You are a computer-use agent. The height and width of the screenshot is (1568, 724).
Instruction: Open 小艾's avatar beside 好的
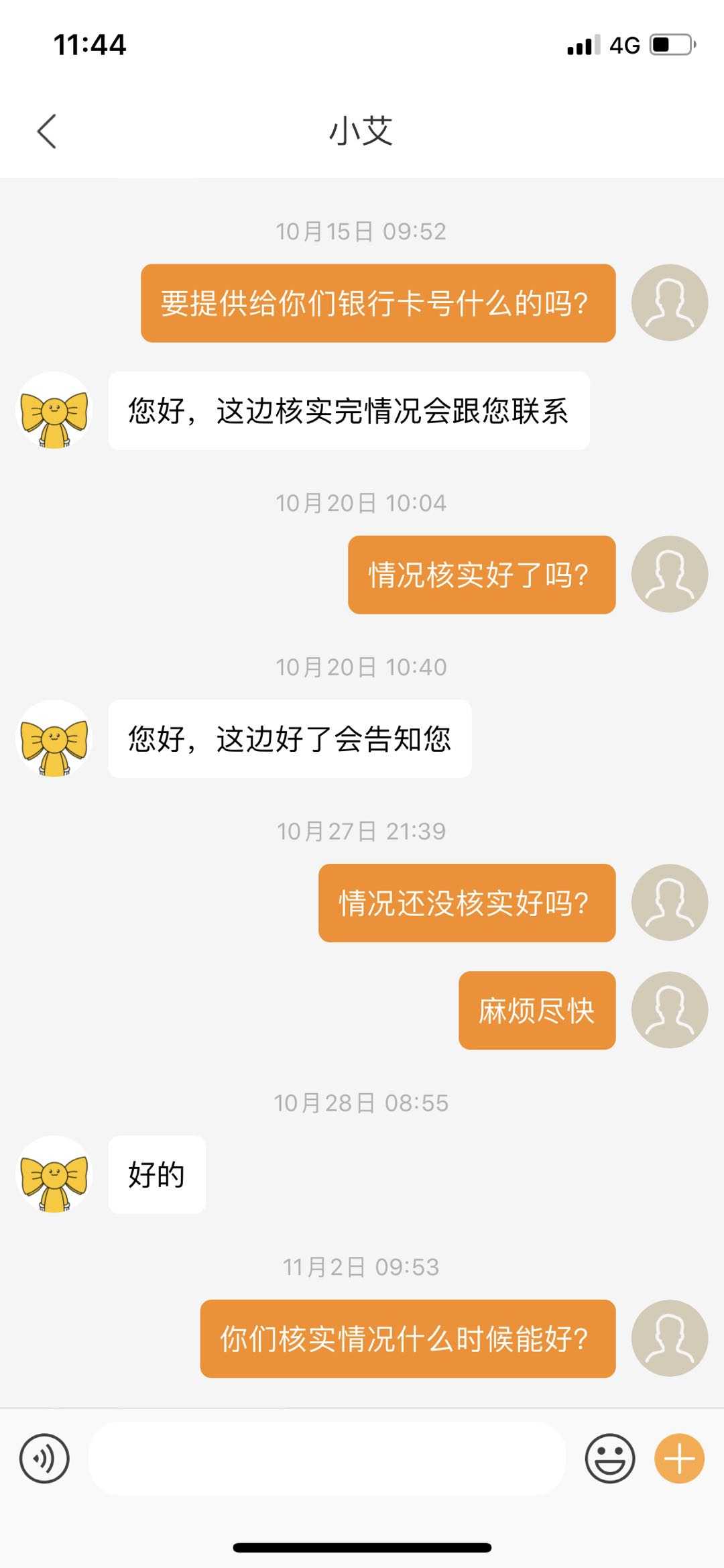[54, 1174]
